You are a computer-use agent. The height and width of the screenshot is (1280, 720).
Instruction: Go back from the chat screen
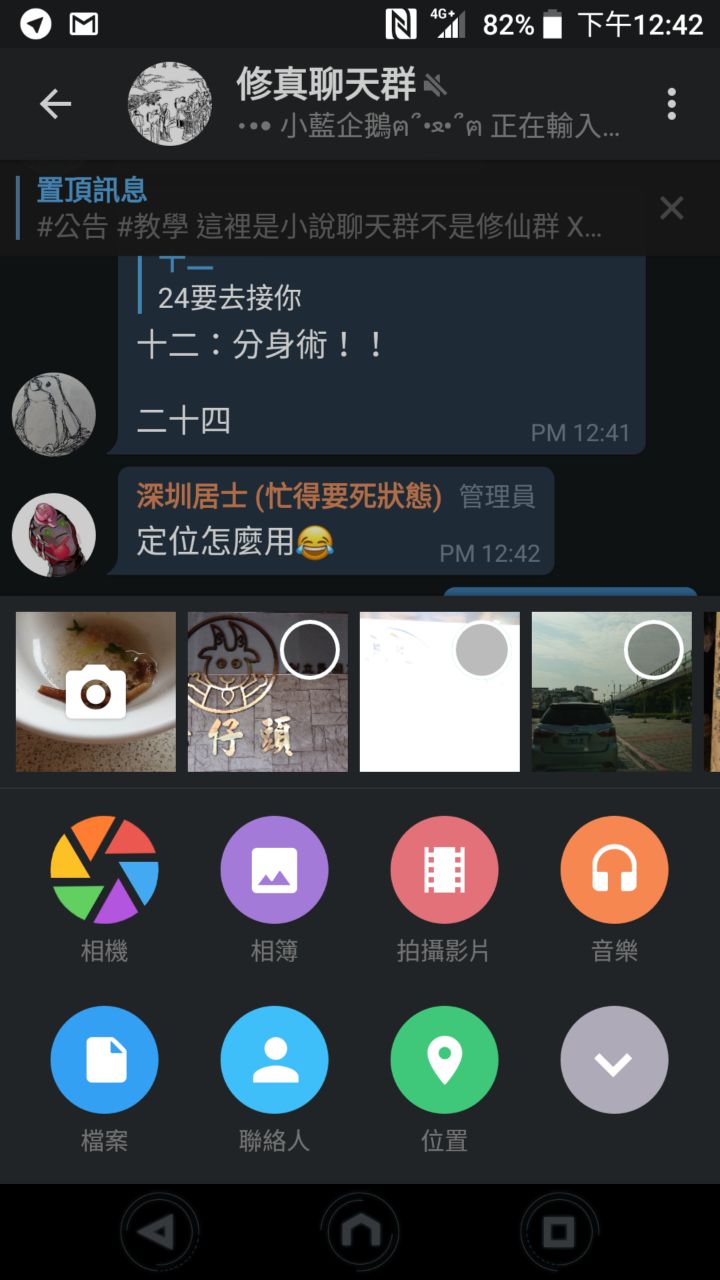pyautogui.click(x=55, y=104)
